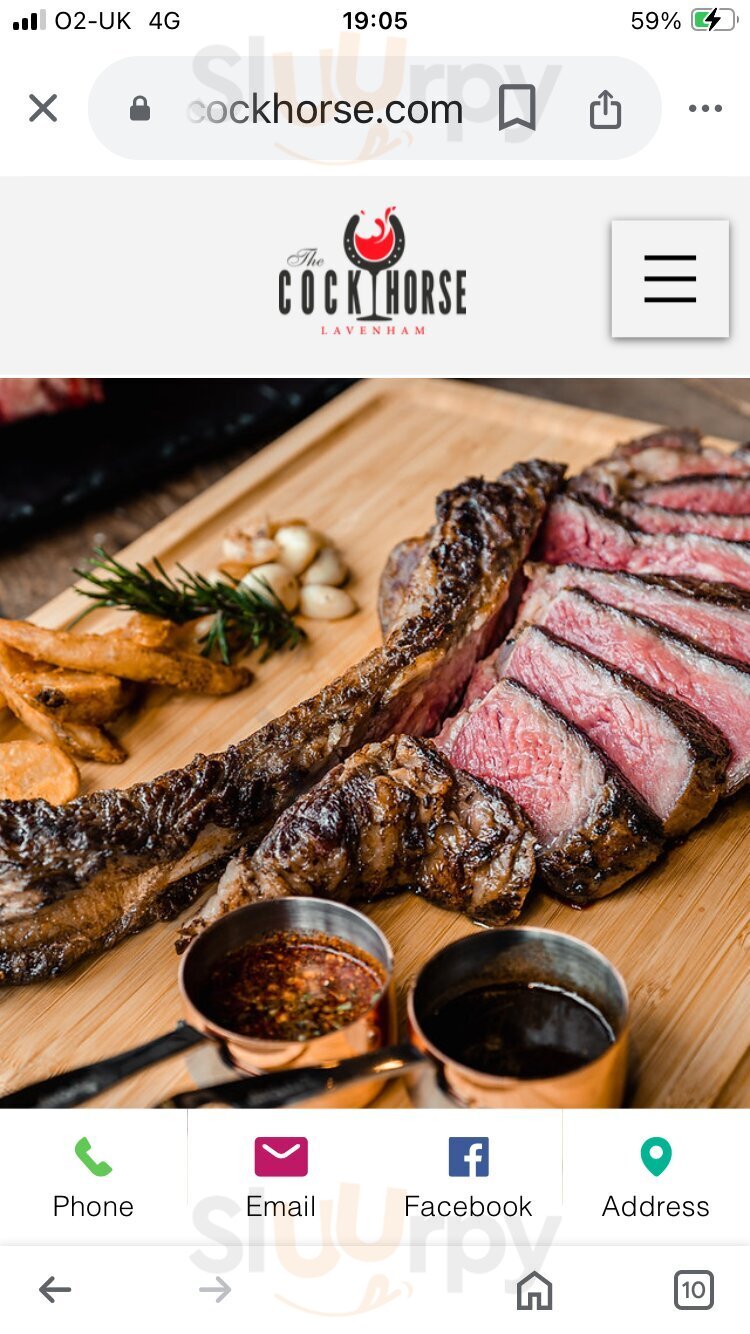Image resolution: width=750 pixels, height=1334 pixels.
Task: Open the browser overflow menu
Action: tap(705, 108)
